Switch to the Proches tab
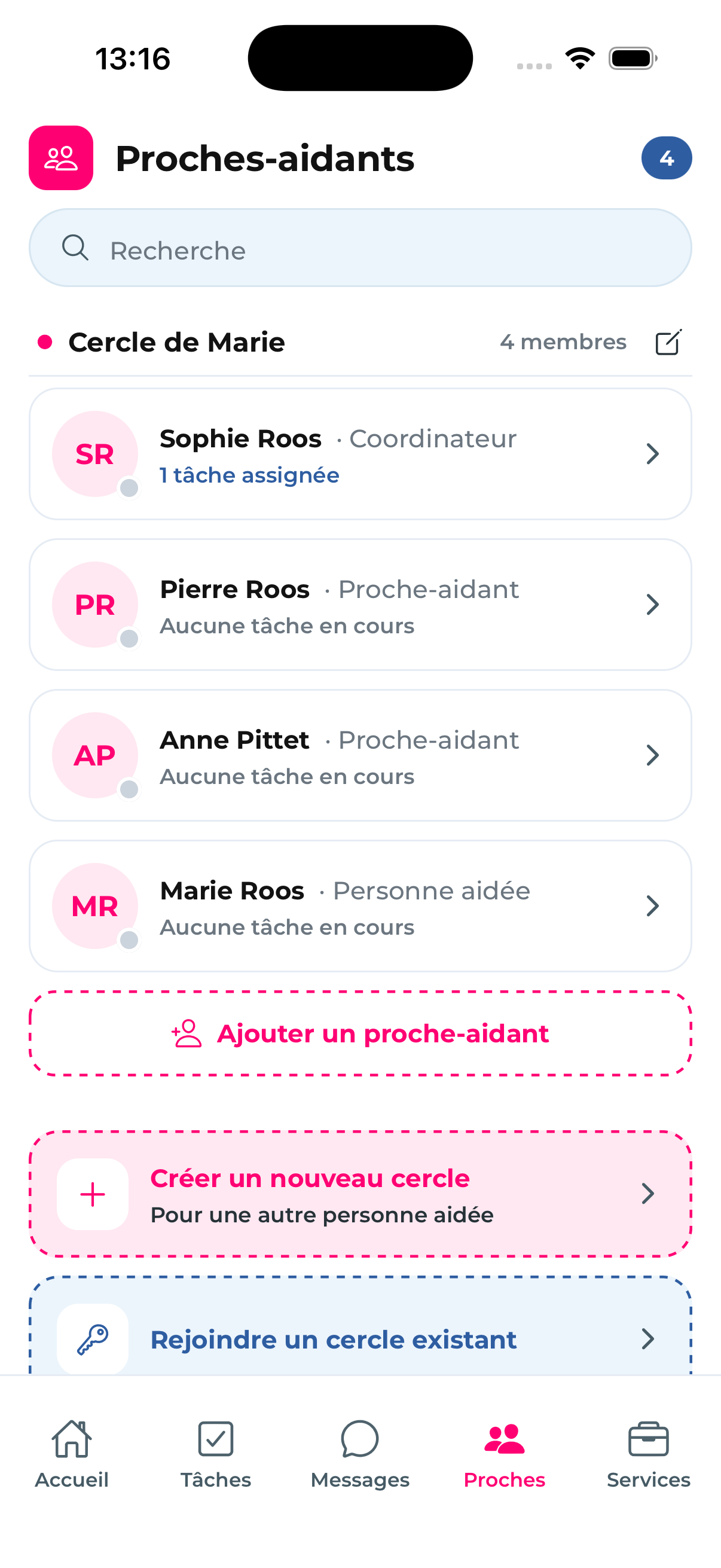This screenshot has width=721, height=1568. coord(504,1458)
